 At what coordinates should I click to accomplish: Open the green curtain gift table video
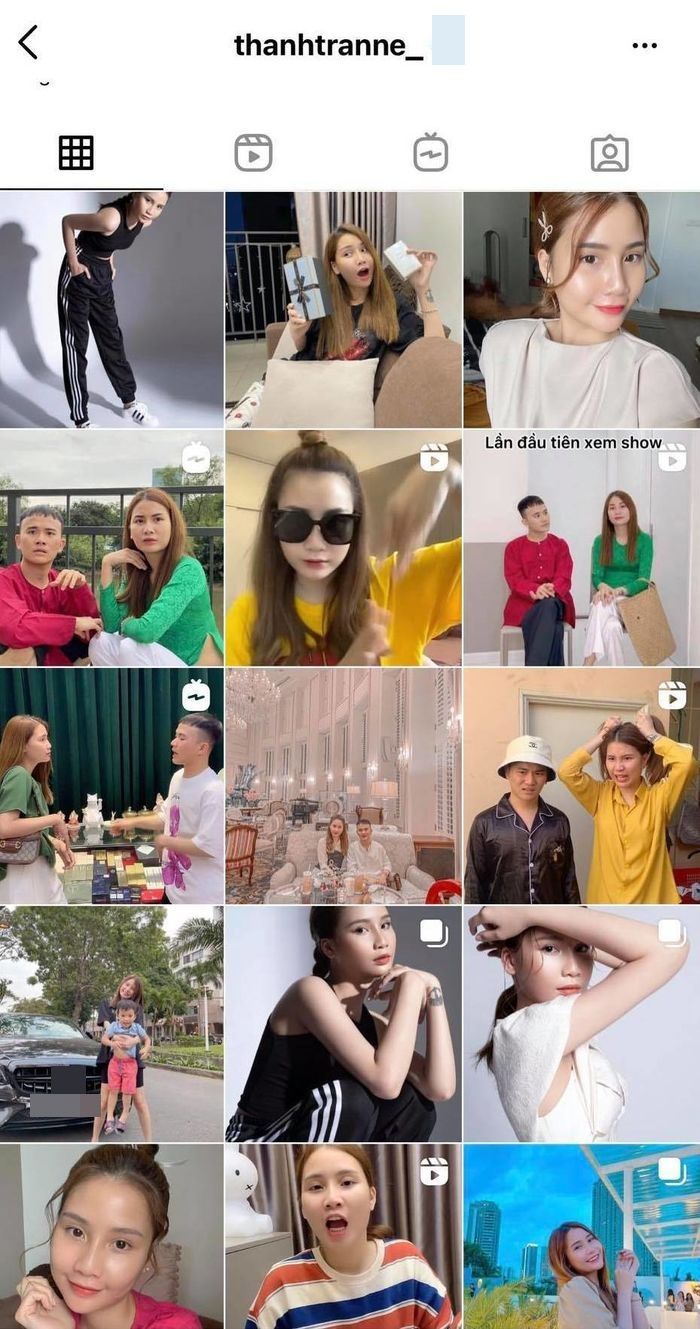(x=111, y=786)
